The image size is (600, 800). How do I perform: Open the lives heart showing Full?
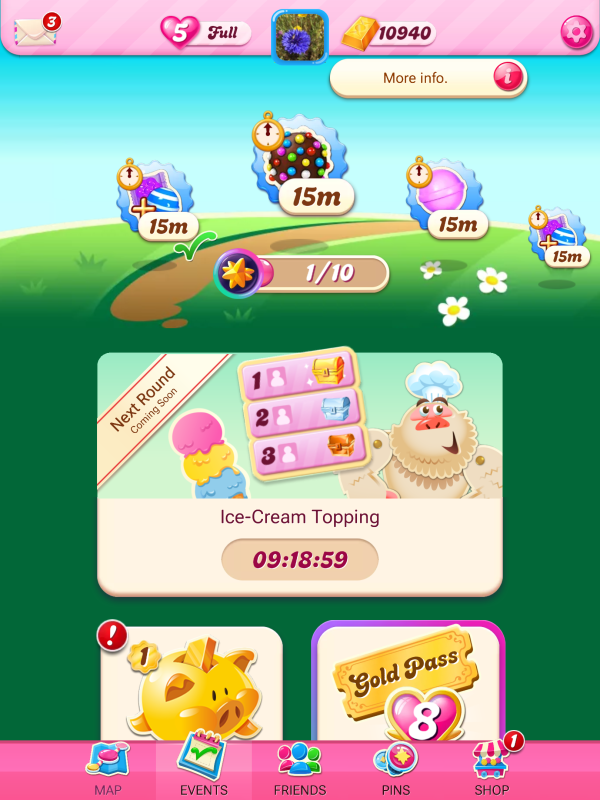(206, 33)
